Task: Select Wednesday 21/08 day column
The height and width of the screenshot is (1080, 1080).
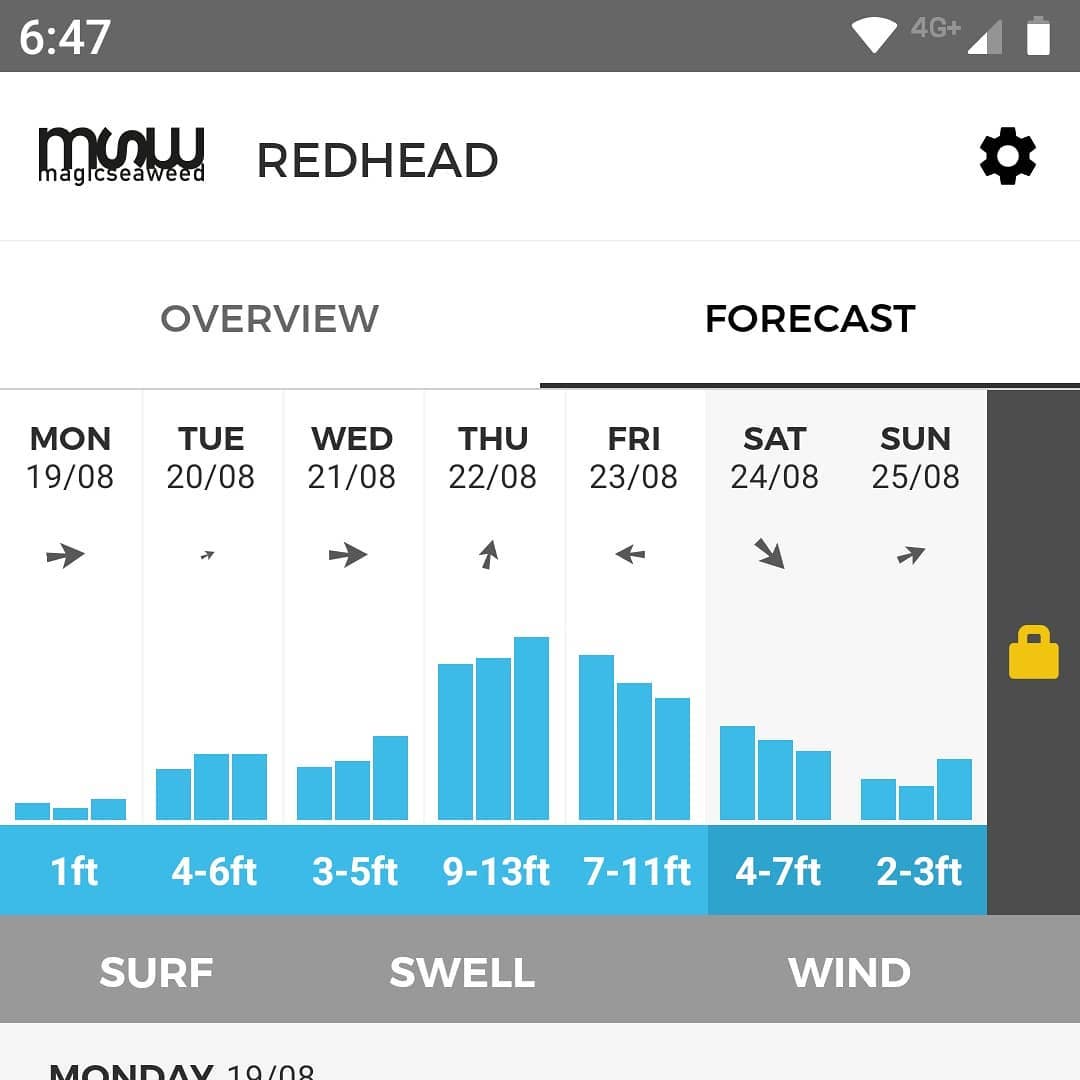Action: [353, 652]
